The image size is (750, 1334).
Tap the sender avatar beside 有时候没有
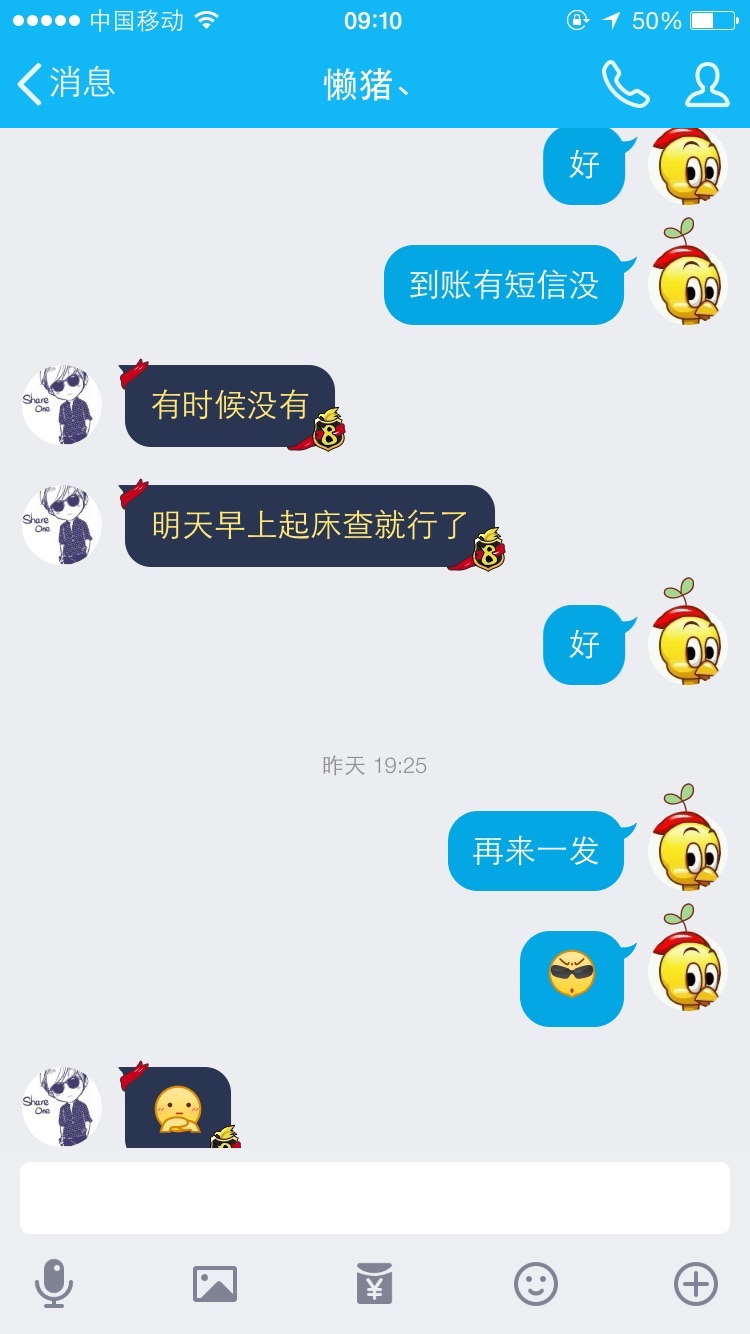[x=62, y=405]
